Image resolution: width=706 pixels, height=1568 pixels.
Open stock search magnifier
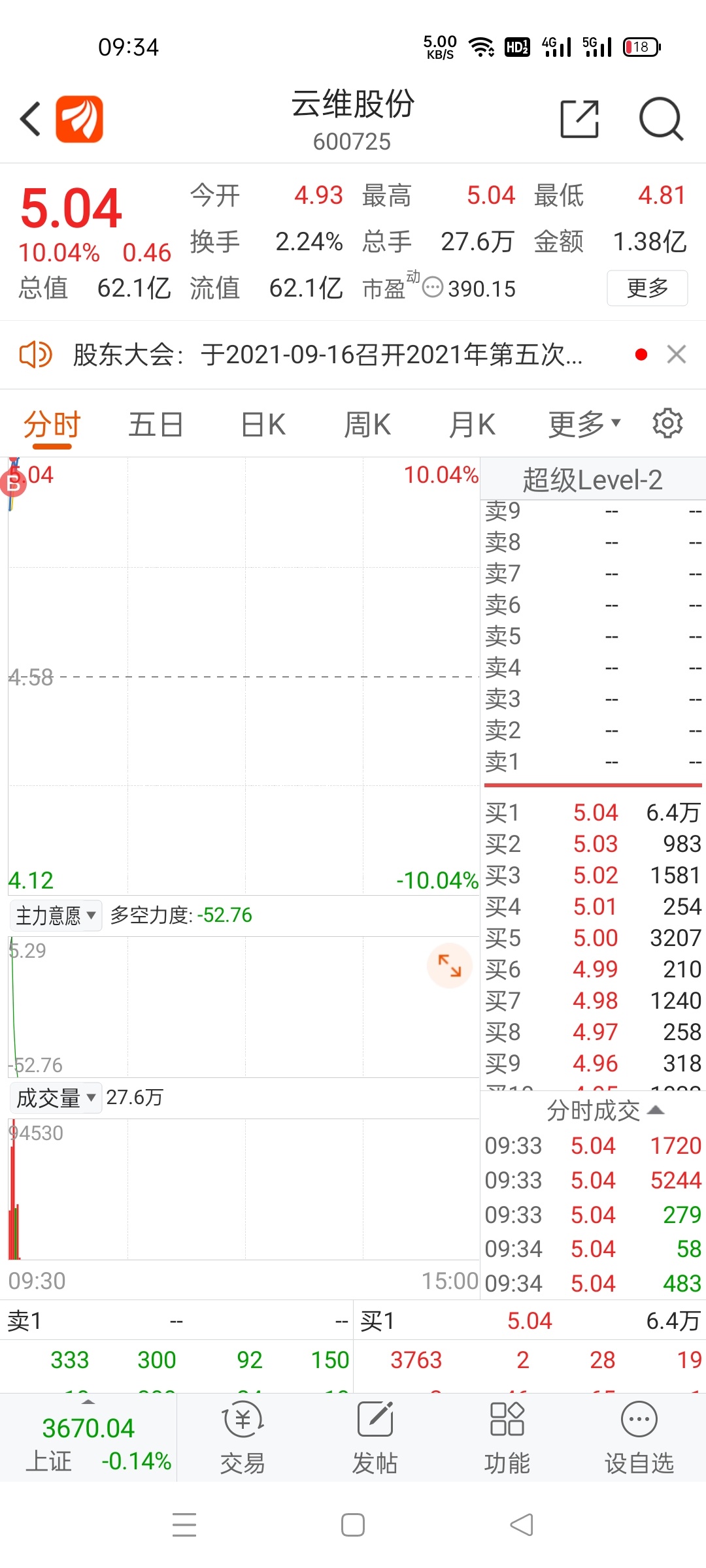(661, 119)
